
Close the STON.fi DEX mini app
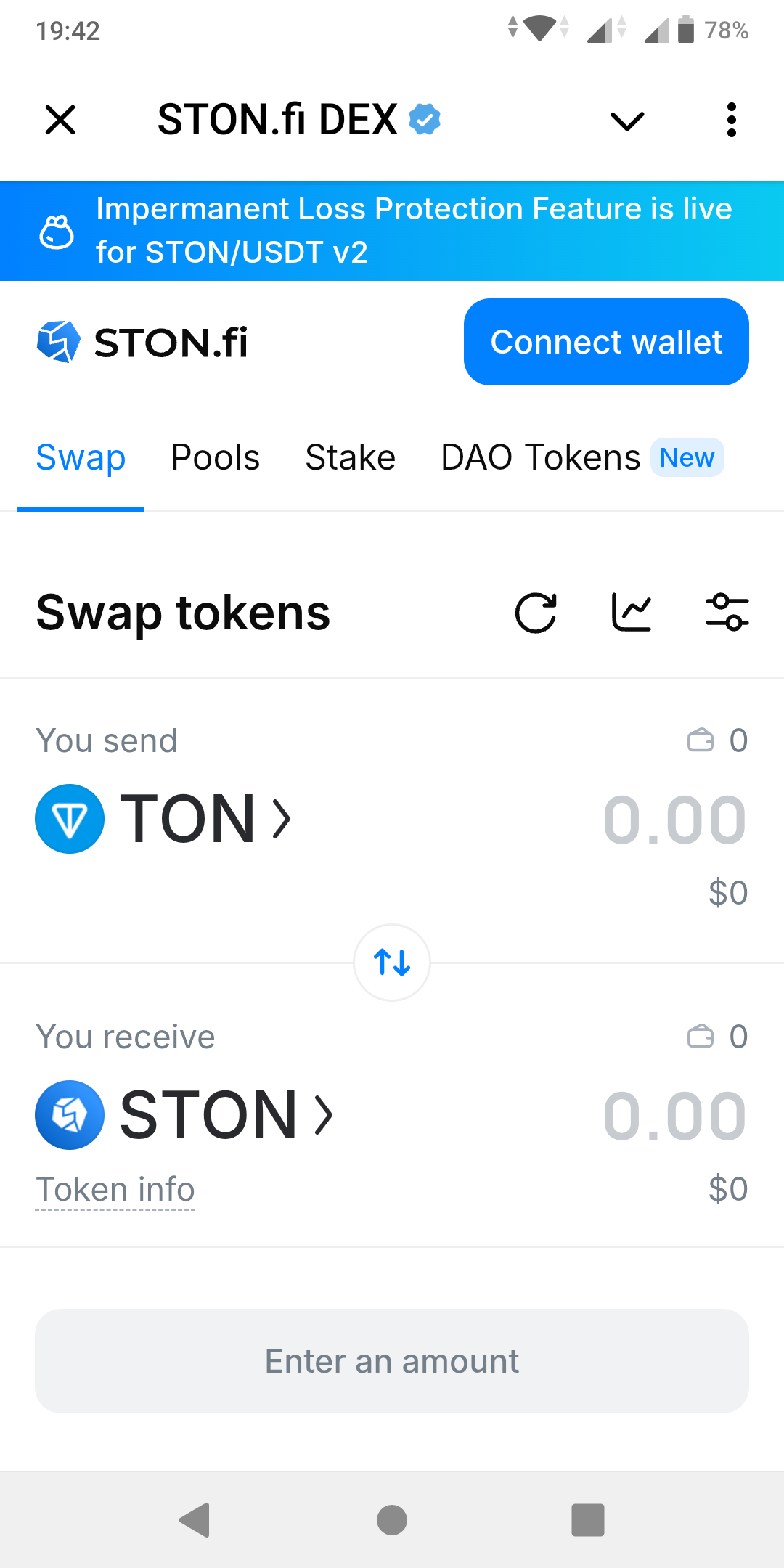[60, 120]
